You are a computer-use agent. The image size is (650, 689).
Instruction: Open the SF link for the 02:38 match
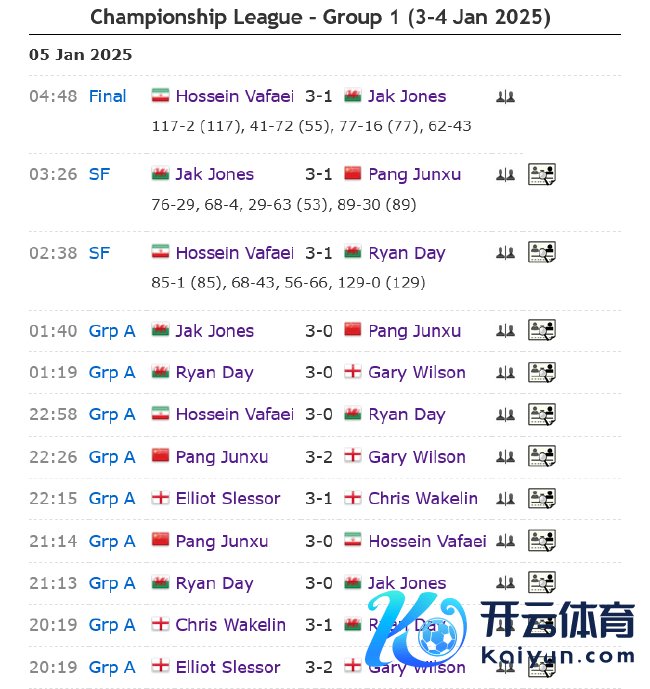(99, 253)
